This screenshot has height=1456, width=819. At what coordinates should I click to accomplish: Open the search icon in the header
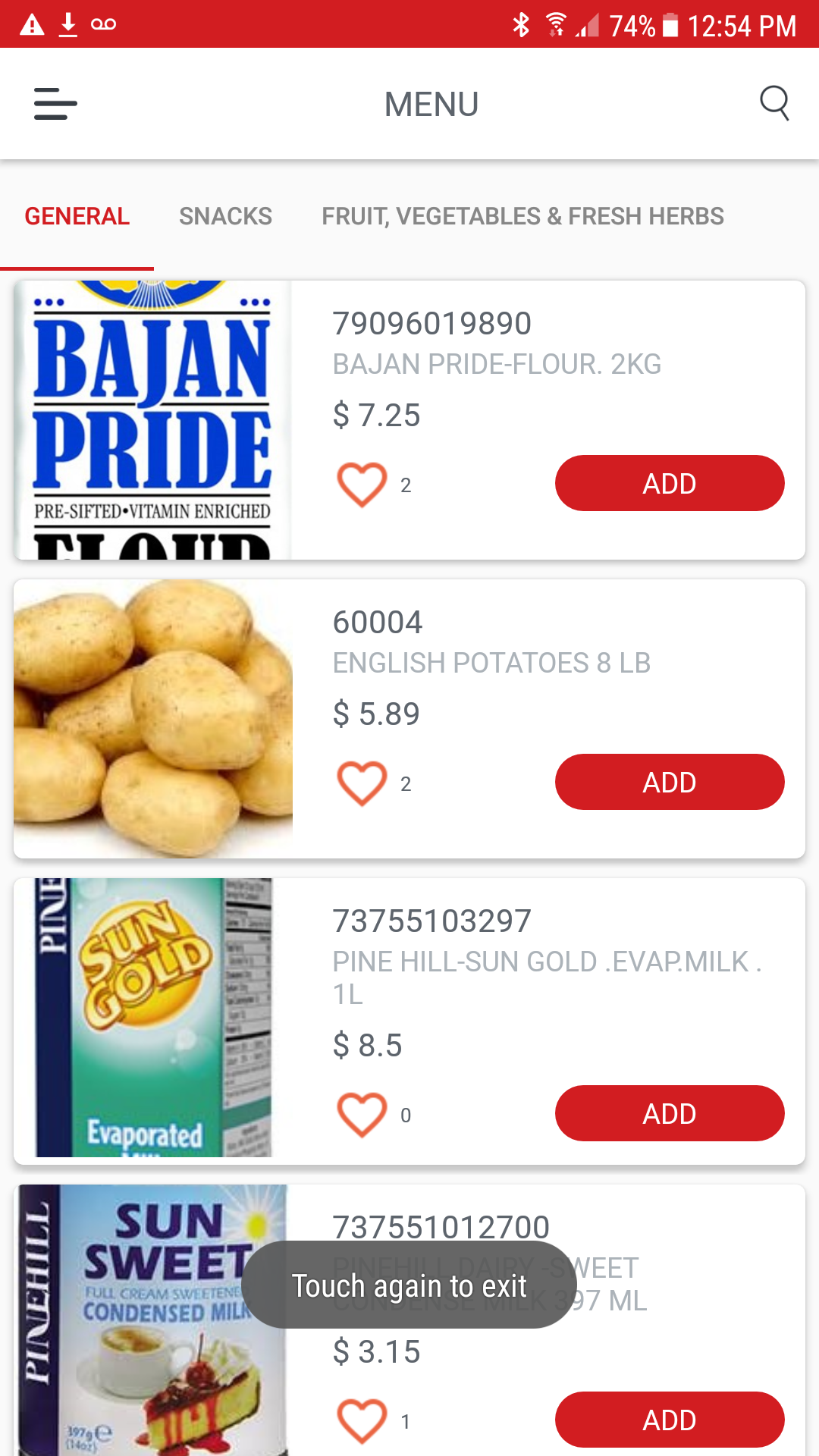774,103
